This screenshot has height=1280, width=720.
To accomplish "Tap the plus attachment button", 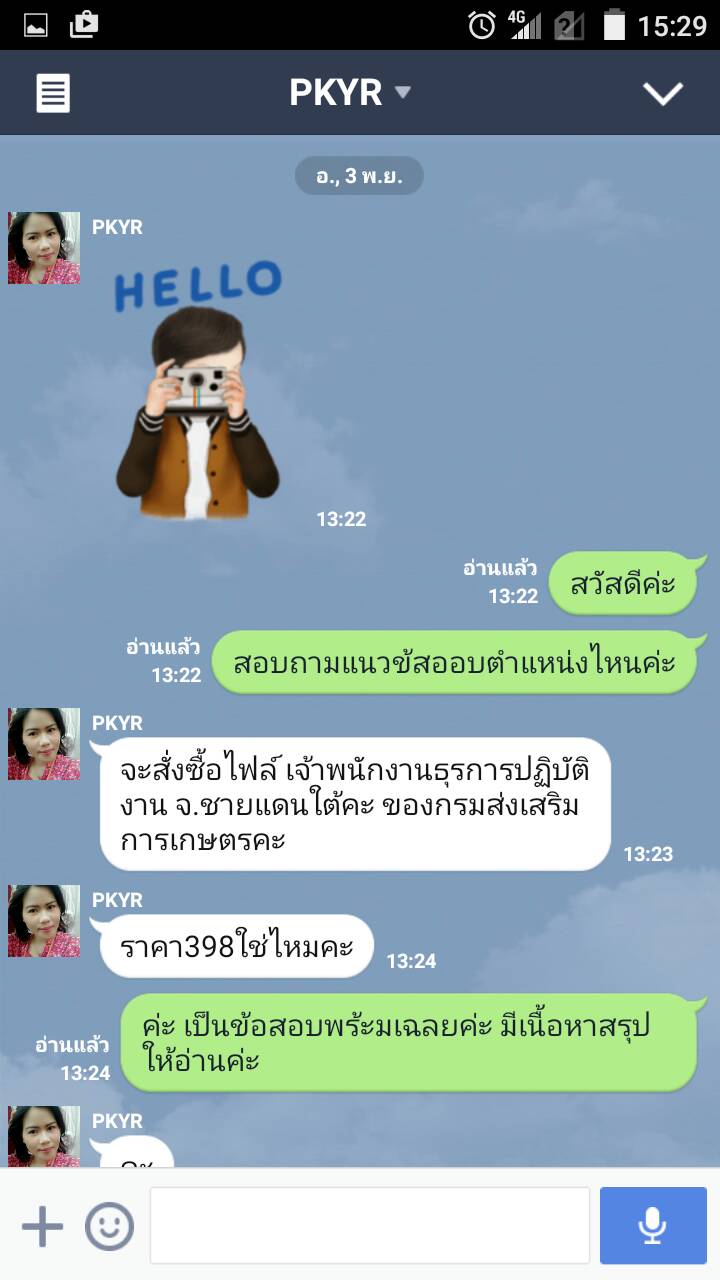I will [x=42, y=1226].
